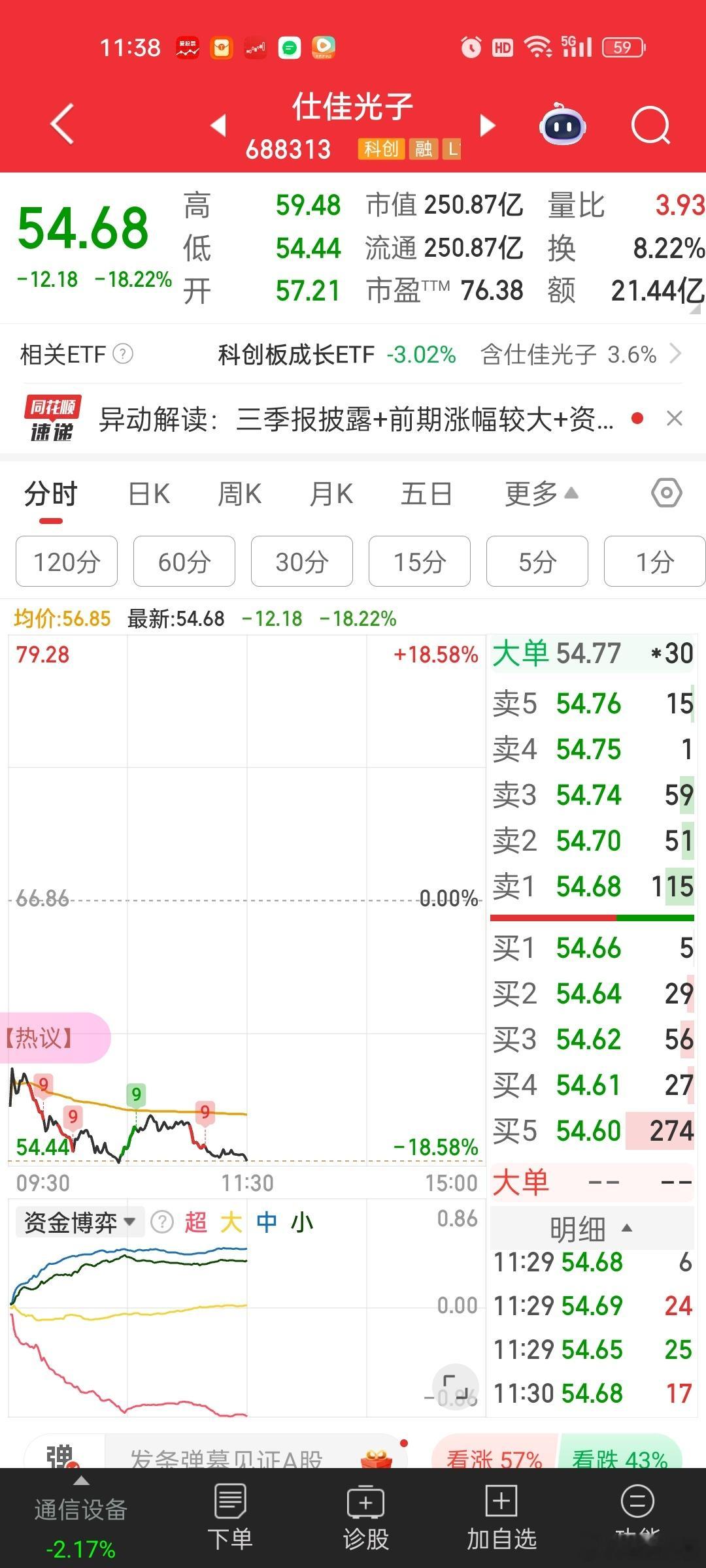706x1568 pixels.
Task: Enable the 超 super-large order filter
Action: pos(197,1220)
